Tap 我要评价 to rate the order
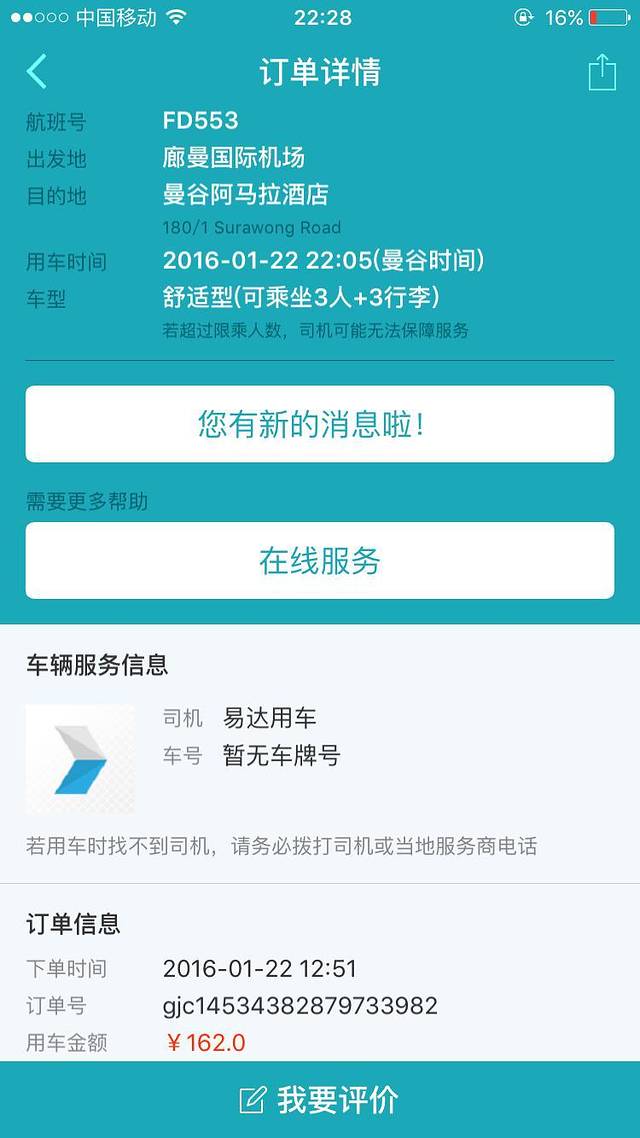640x1138 pixels. point(320,1100)
